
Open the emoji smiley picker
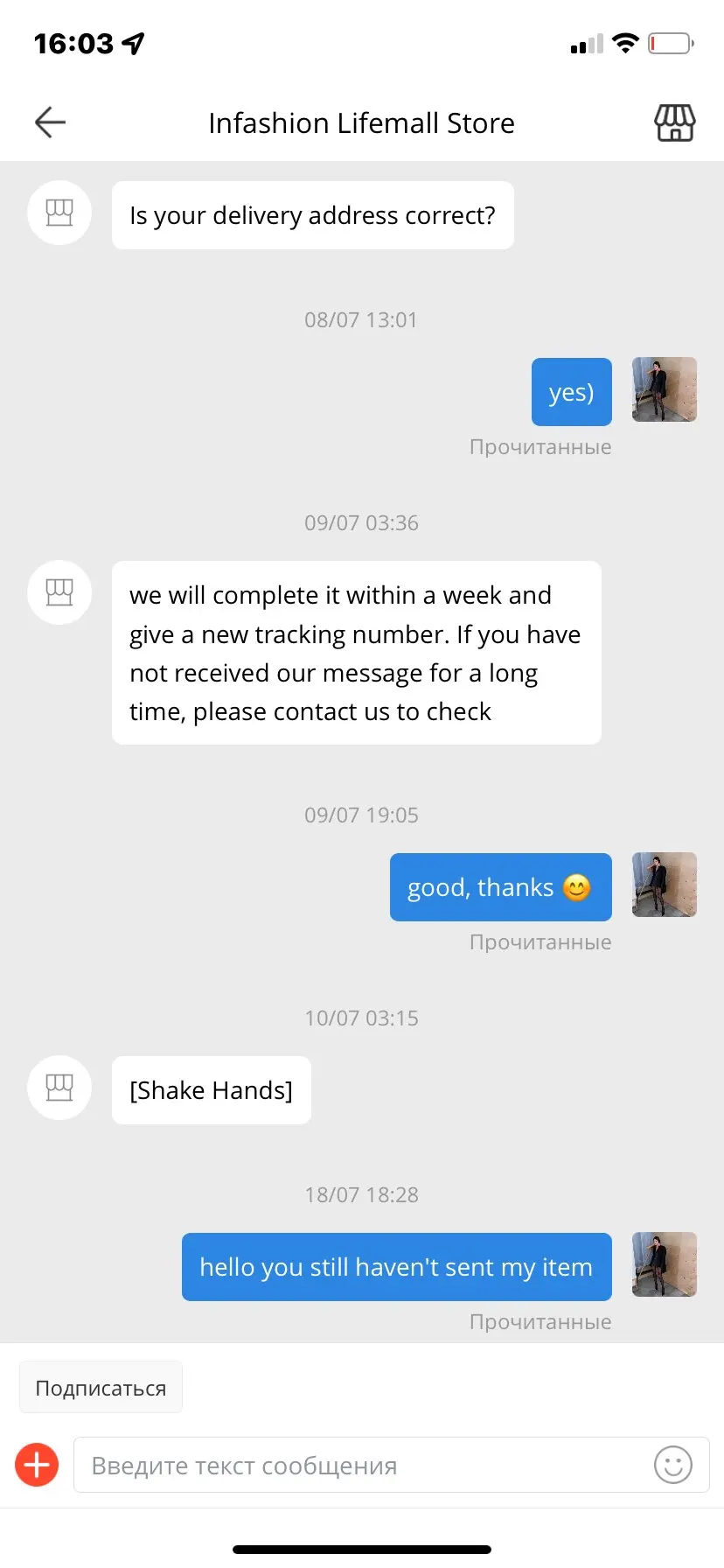coord(673,1465)
